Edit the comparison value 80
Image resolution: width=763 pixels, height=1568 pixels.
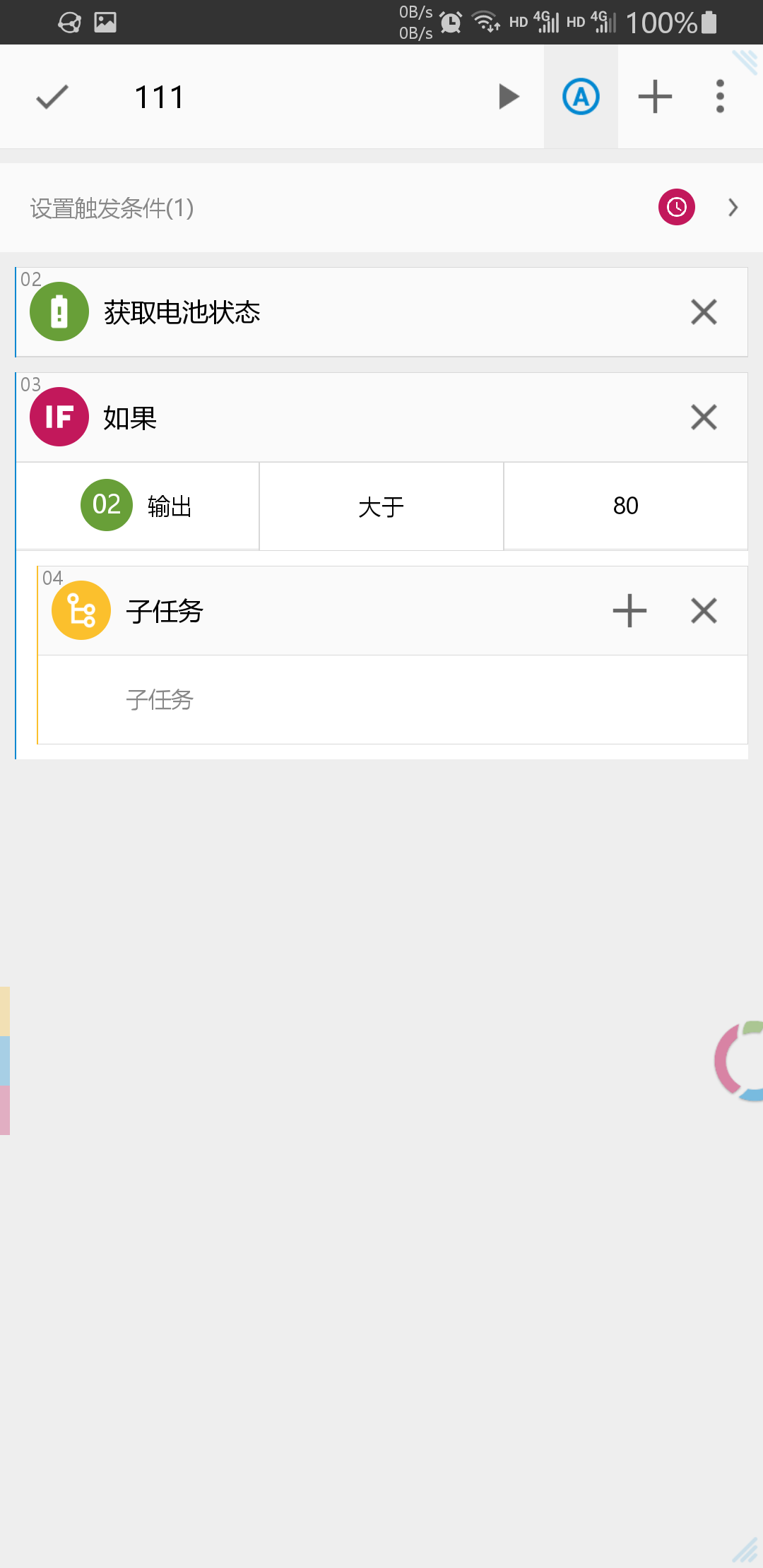pyautogui.click(x=625, y=506)
